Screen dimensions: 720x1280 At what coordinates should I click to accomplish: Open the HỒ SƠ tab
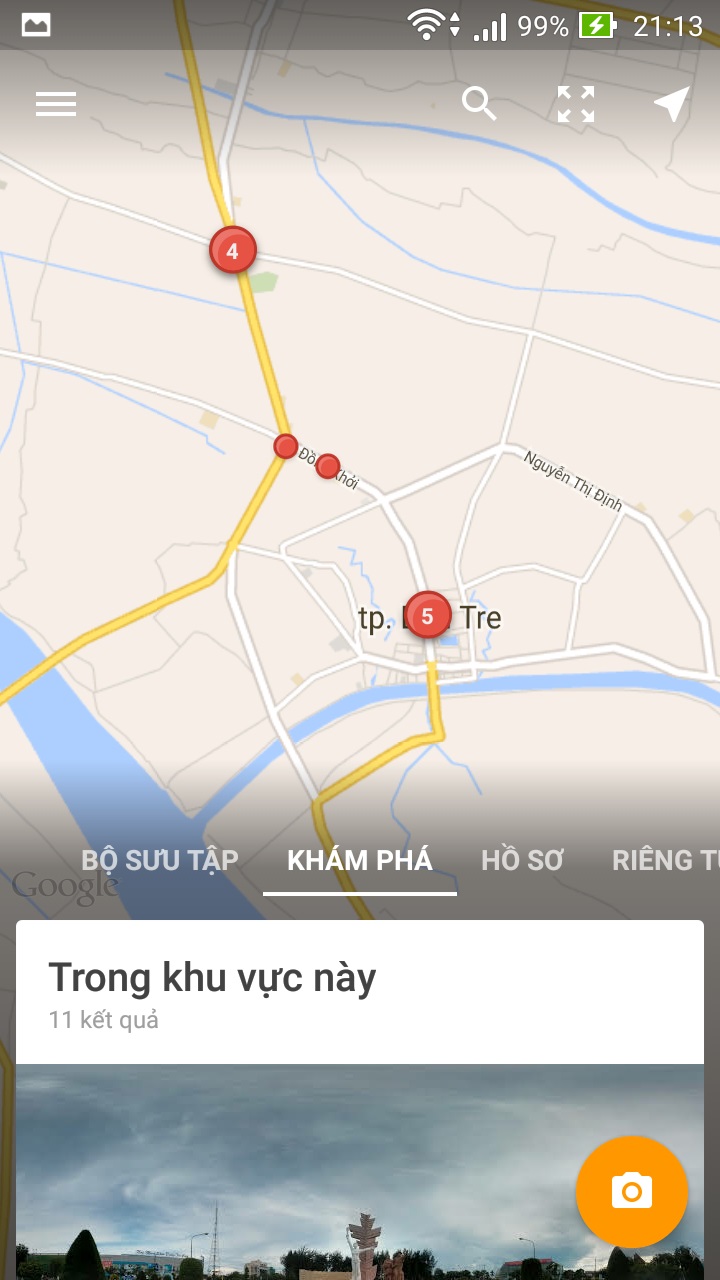tap(522, 861)
